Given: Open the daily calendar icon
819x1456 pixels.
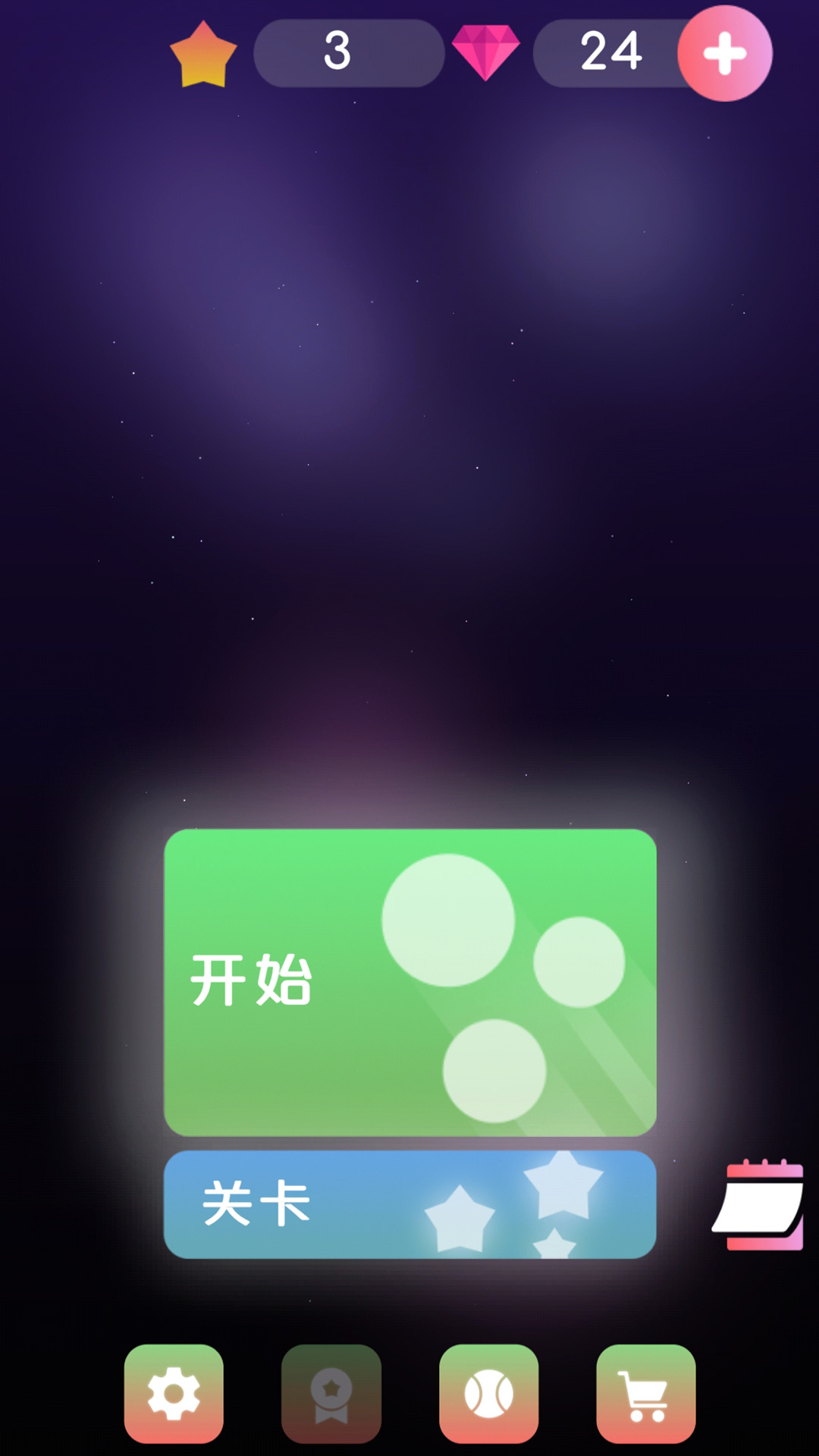Looking at the screenshot, I should click(761, 1204).
